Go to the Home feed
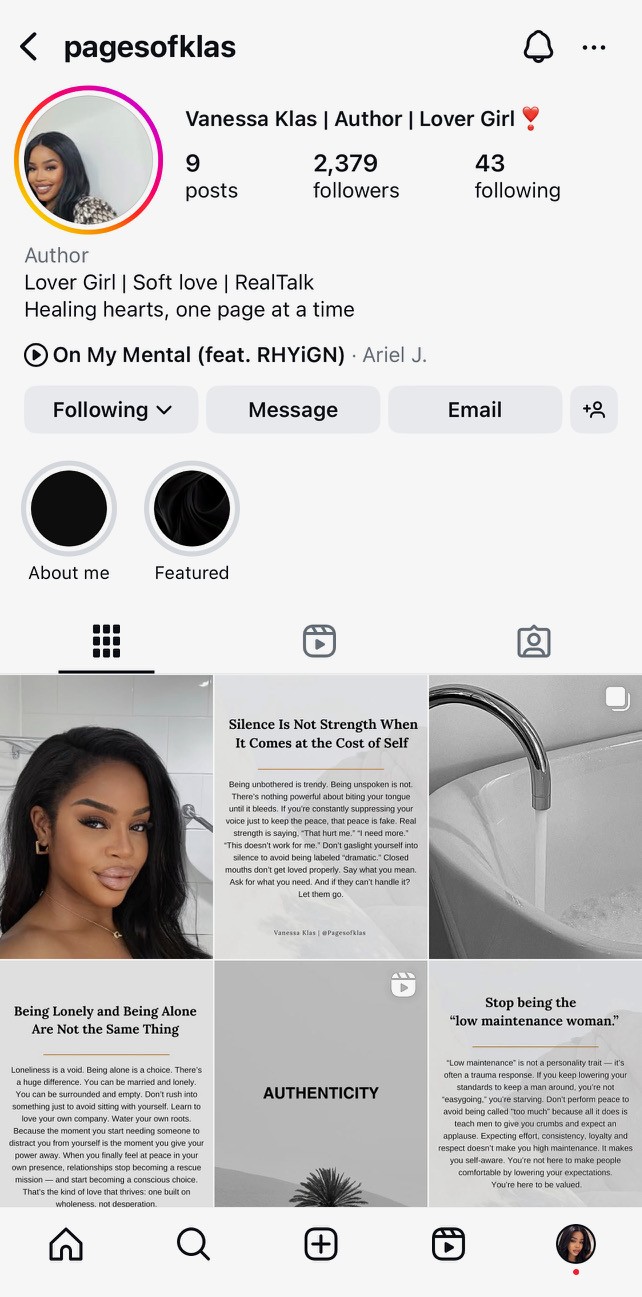 [x=66, y=1244]
